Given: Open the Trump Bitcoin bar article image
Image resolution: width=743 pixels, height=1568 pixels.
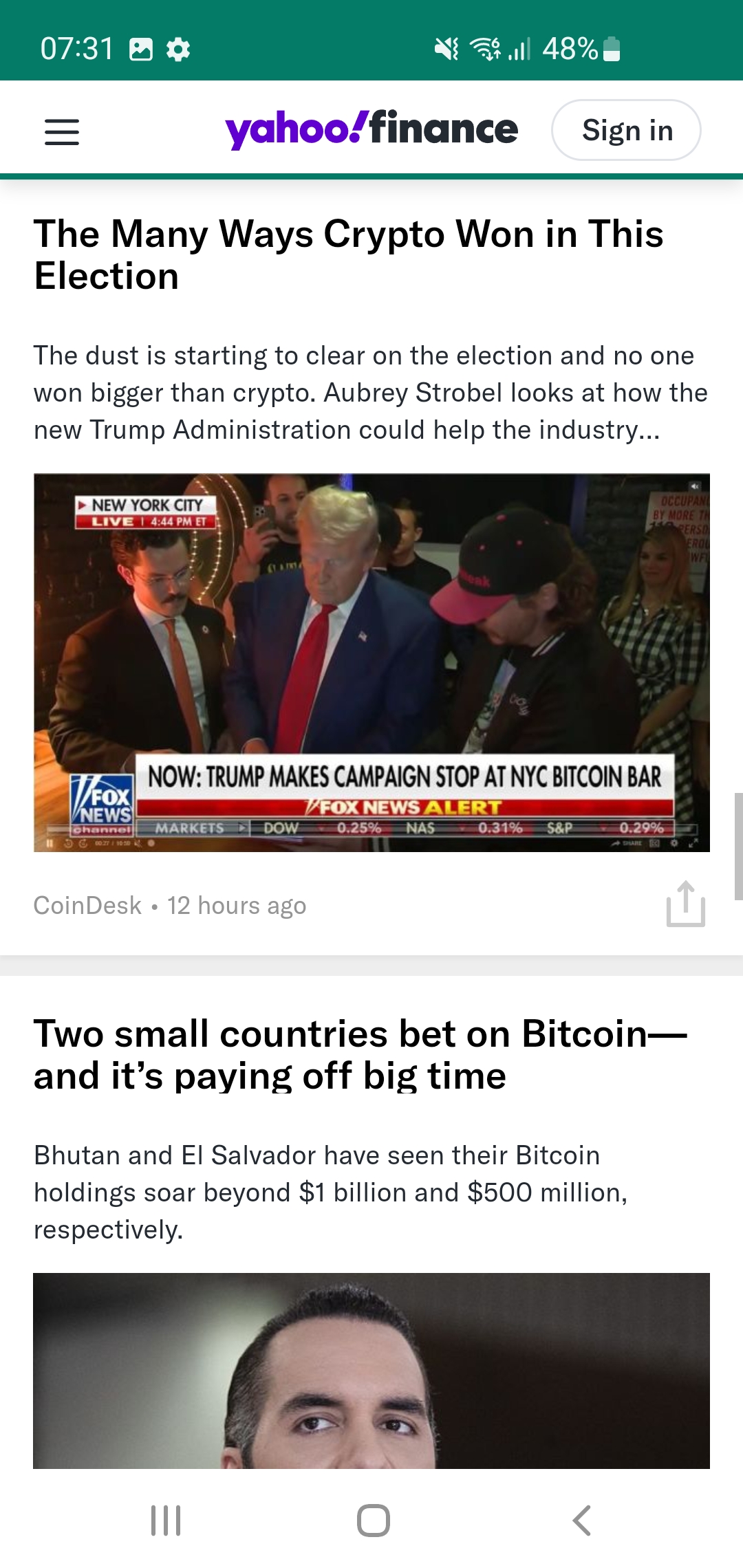Looking at the screenshot, I should pos(371,663).
